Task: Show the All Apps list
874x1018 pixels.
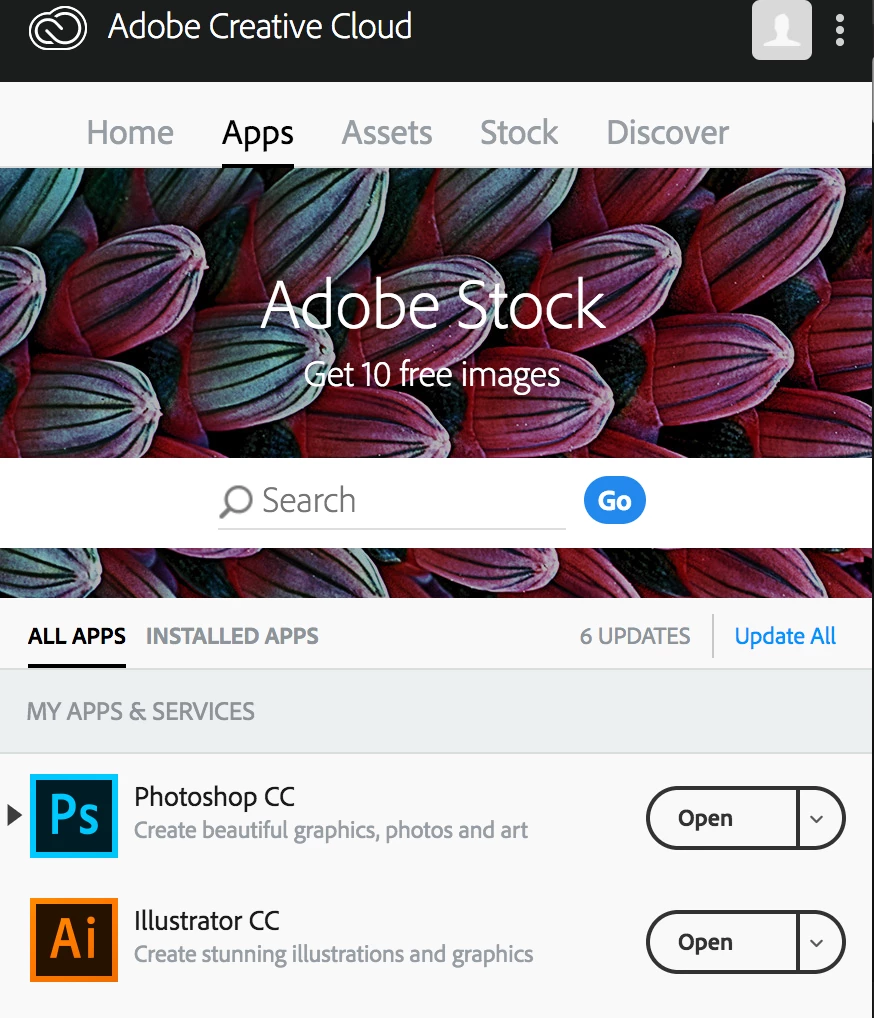Action: pyautogui.click(x=77, y=636)
